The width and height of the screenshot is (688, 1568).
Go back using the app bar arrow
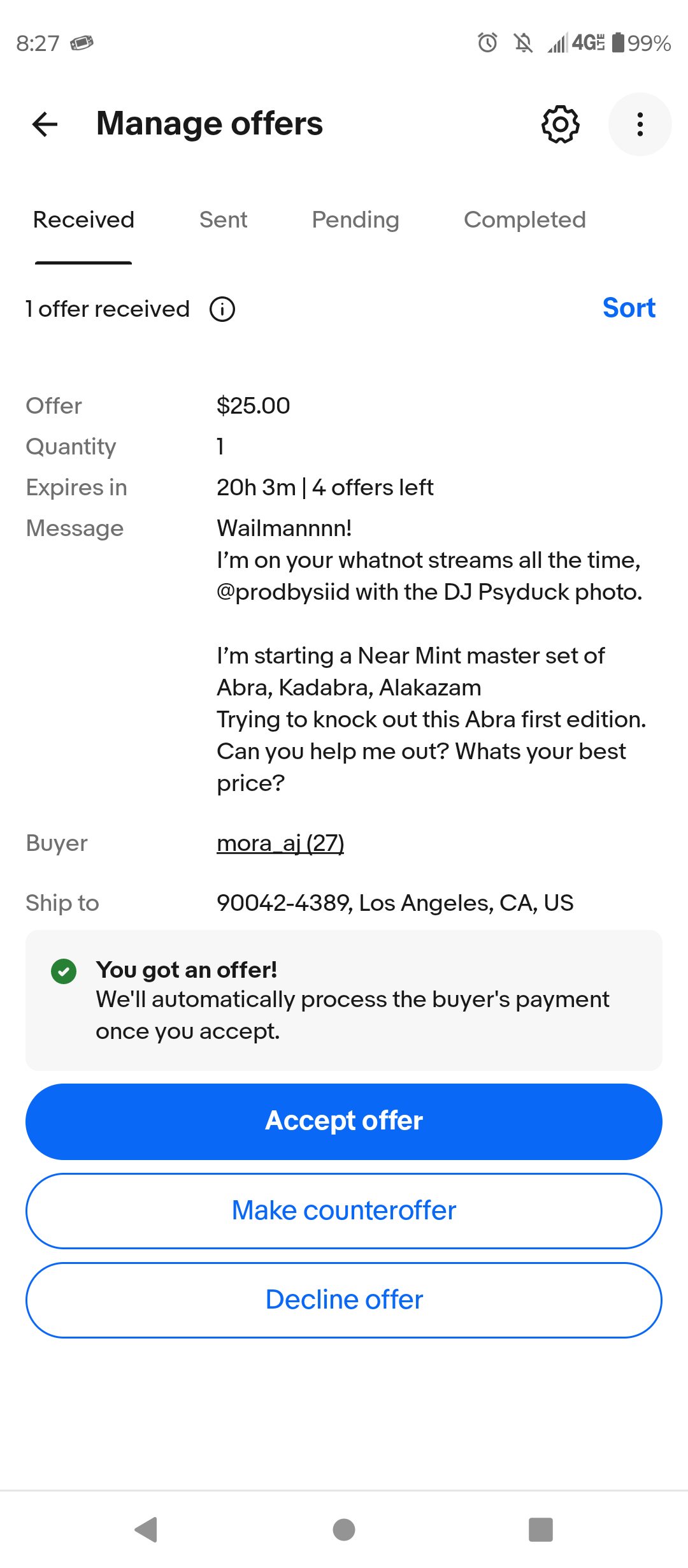point(45,124)
